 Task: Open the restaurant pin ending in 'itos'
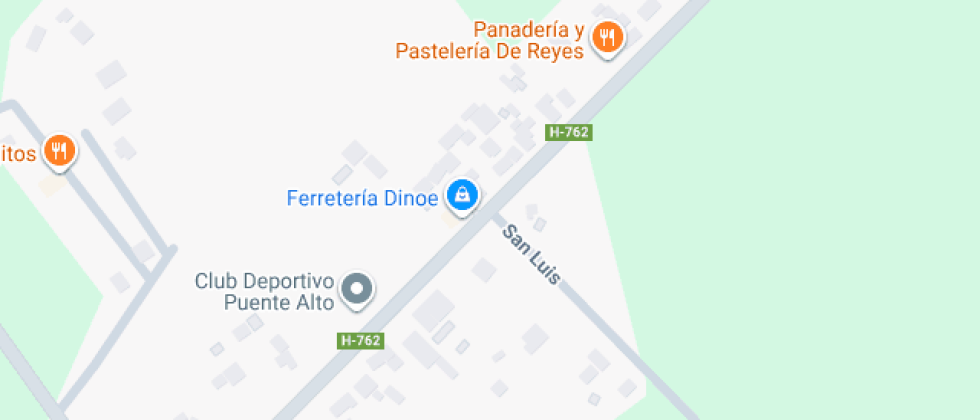61,151
